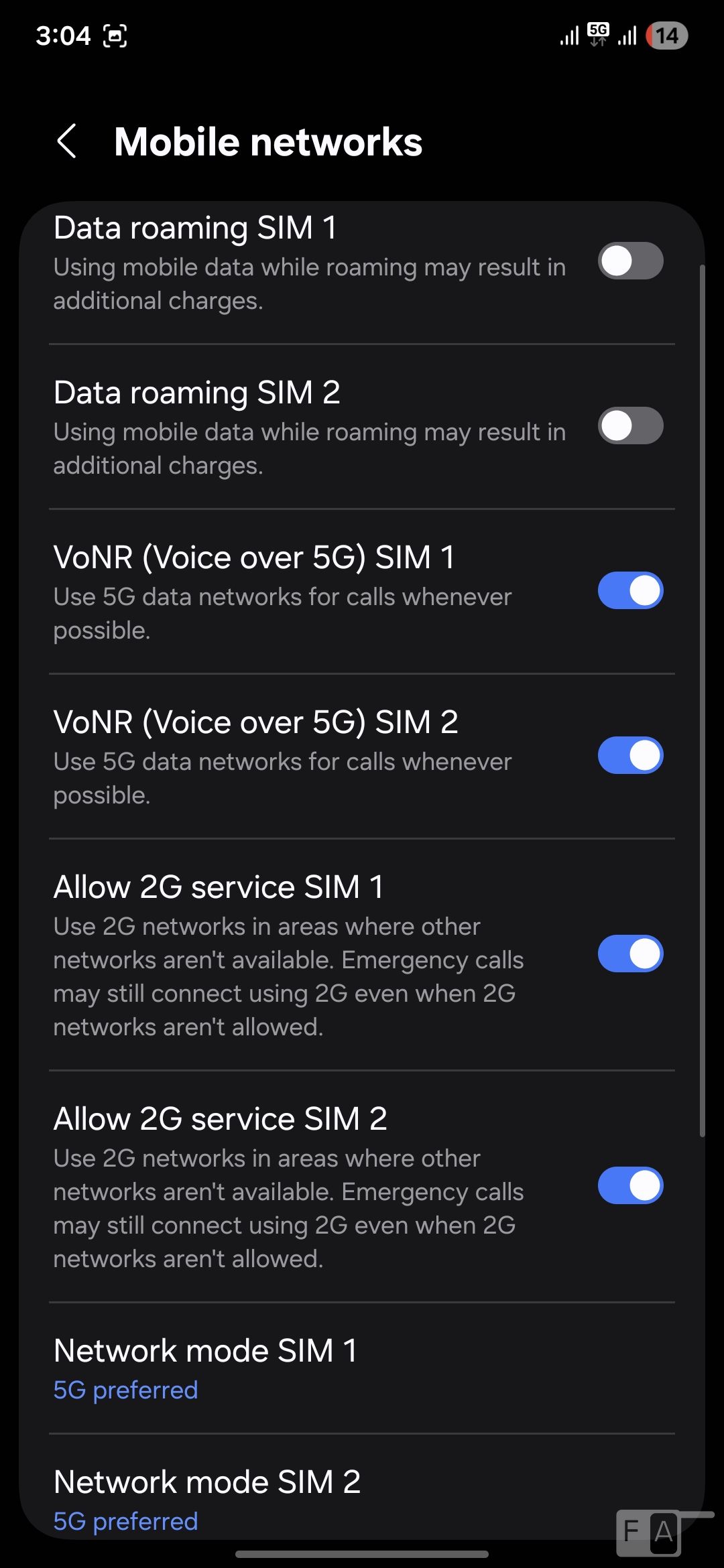Viewport: 724px width, 1568px height.
Task: Switch off VoNR for SIM 2
Action: click(630, 755)
